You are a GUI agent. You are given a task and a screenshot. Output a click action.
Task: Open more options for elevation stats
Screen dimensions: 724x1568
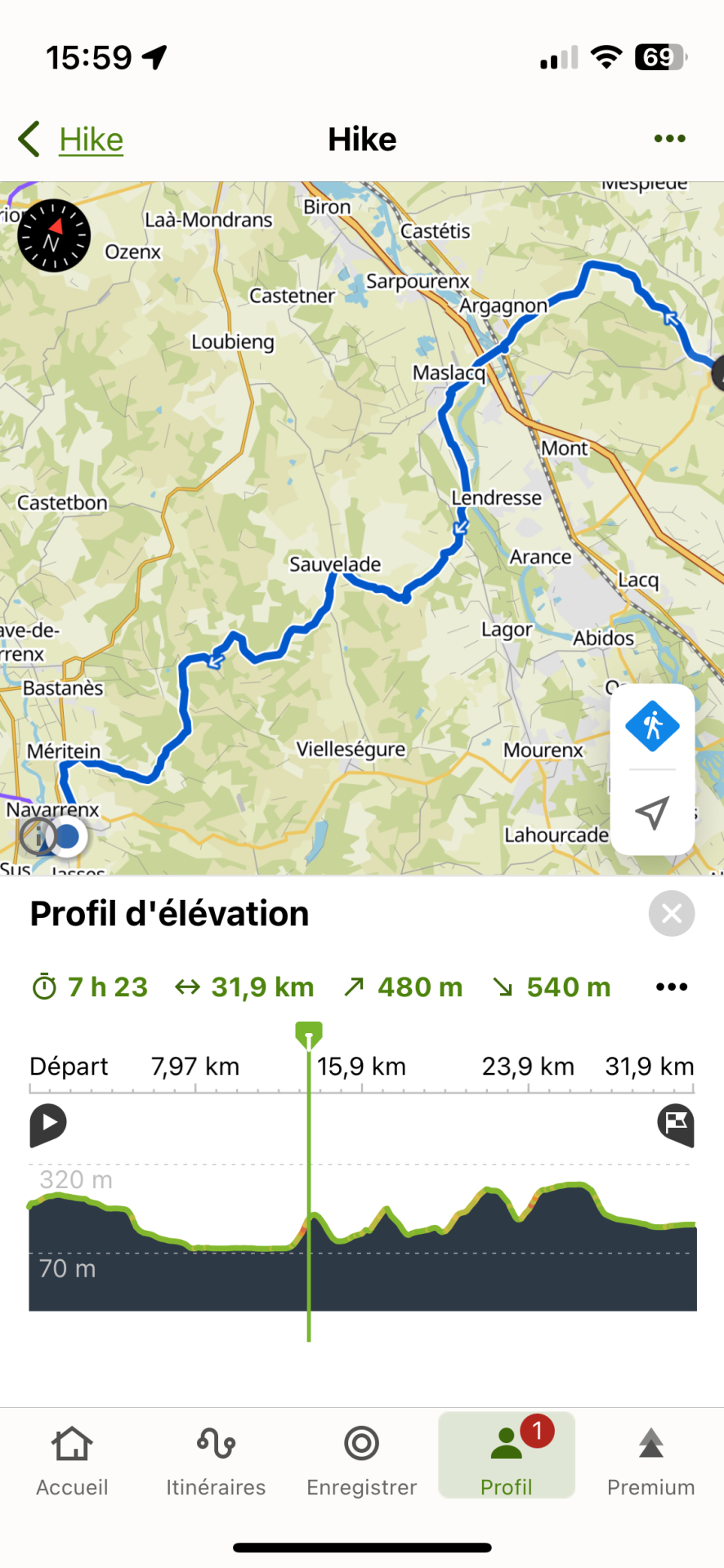click(671, 987)
